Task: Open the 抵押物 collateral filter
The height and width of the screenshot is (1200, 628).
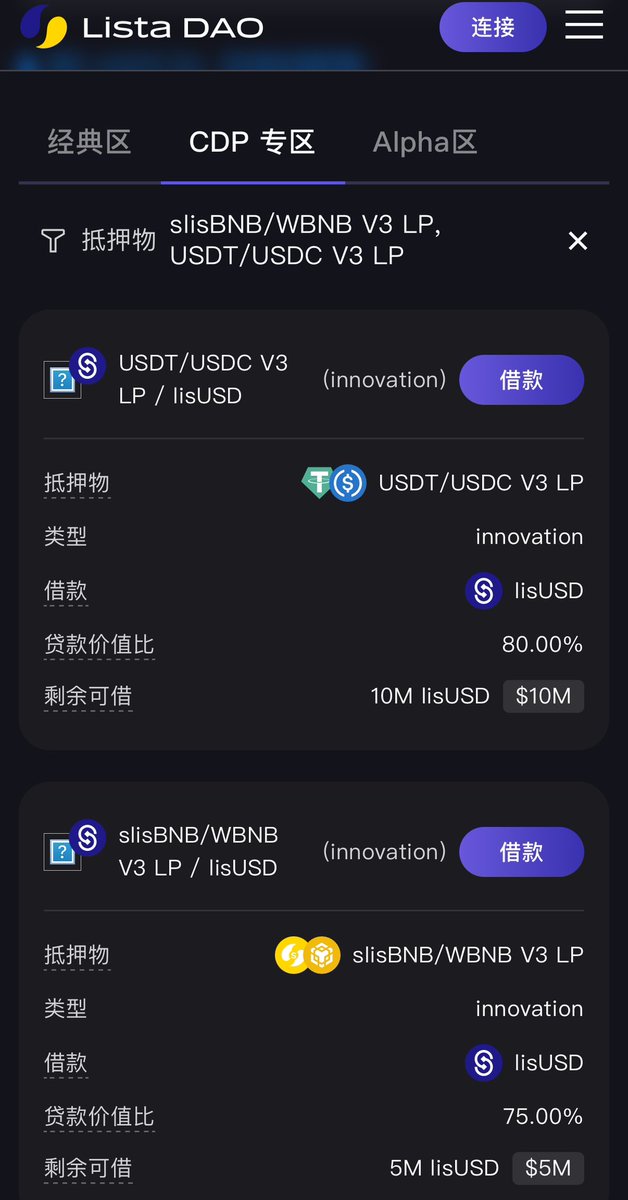Action: coord(100,240)
